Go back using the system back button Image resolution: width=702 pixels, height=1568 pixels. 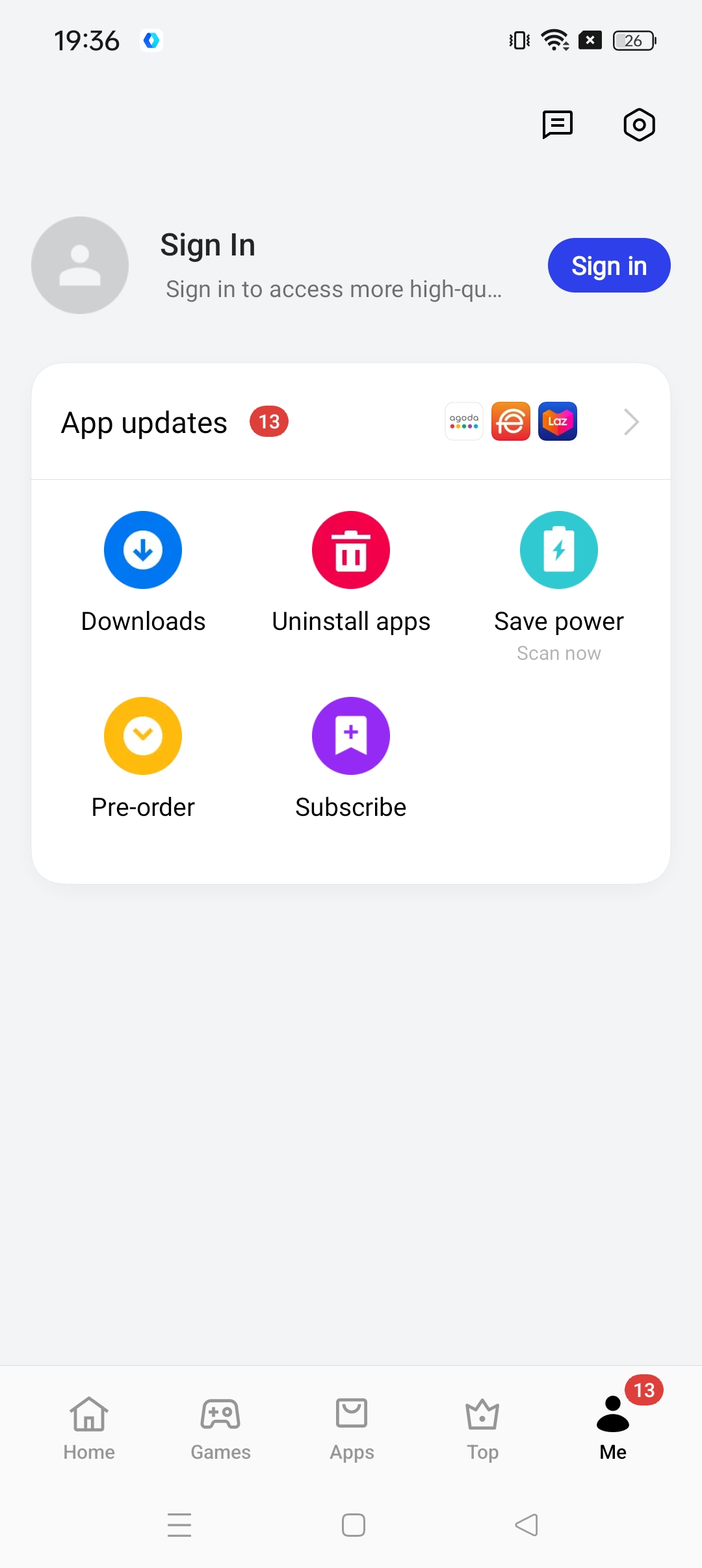click(x=526, y=1525)
